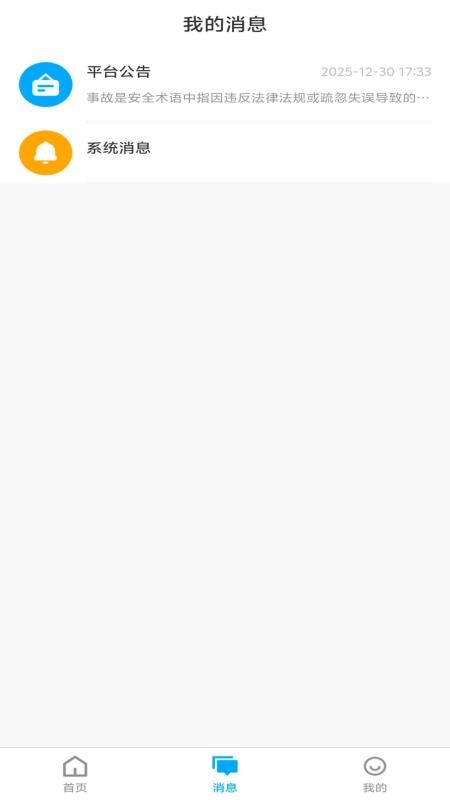The image size is (450, 800).
Task: Go to the 我的 profile tab
Action: click(375, 774)
